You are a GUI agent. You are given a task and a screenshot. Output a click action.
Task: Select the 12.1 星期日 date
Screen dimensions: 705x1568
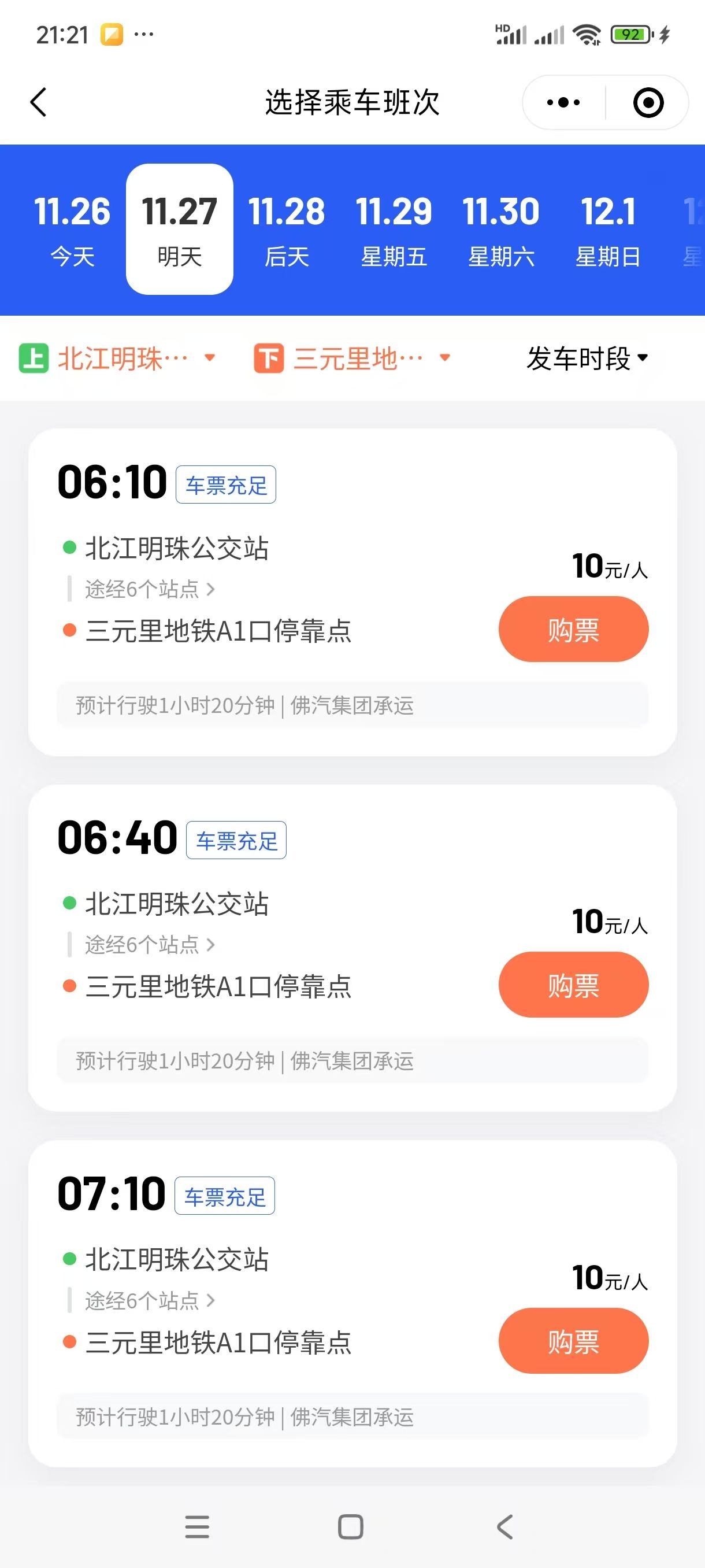point(608,230)
